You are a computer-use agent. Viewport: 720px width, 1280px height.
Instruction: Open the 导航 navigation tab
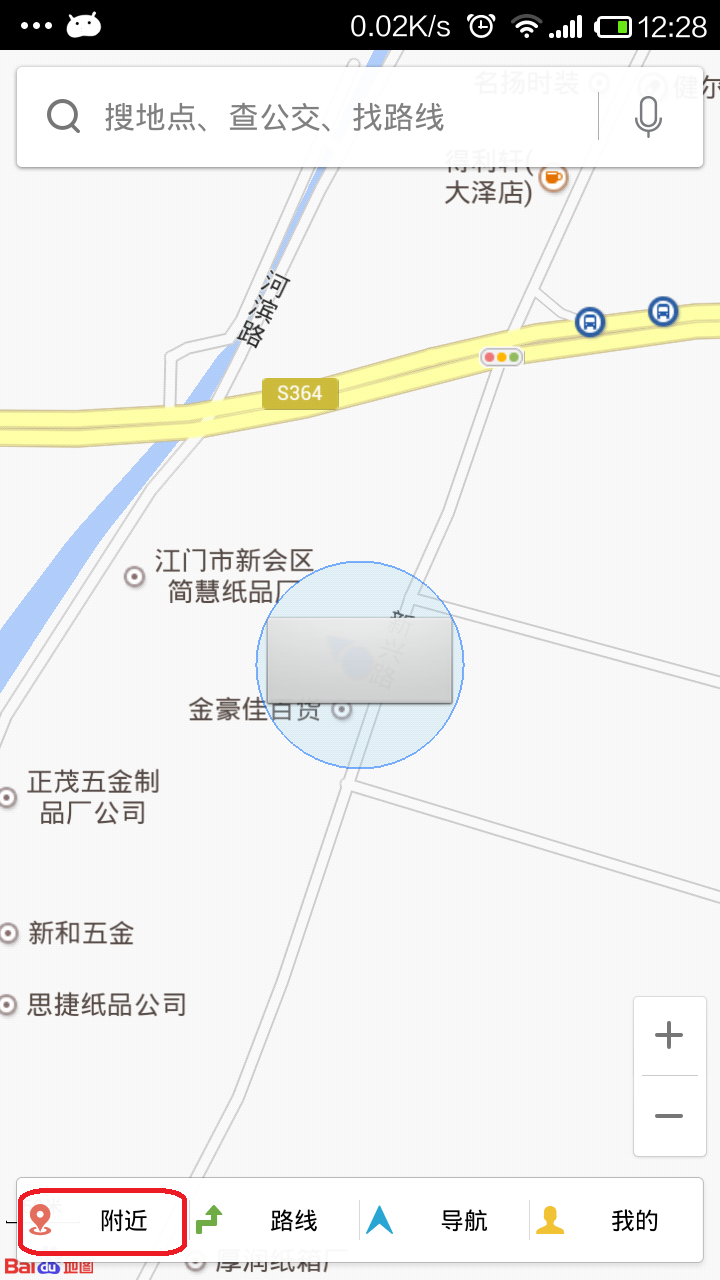pos(444,1221)
